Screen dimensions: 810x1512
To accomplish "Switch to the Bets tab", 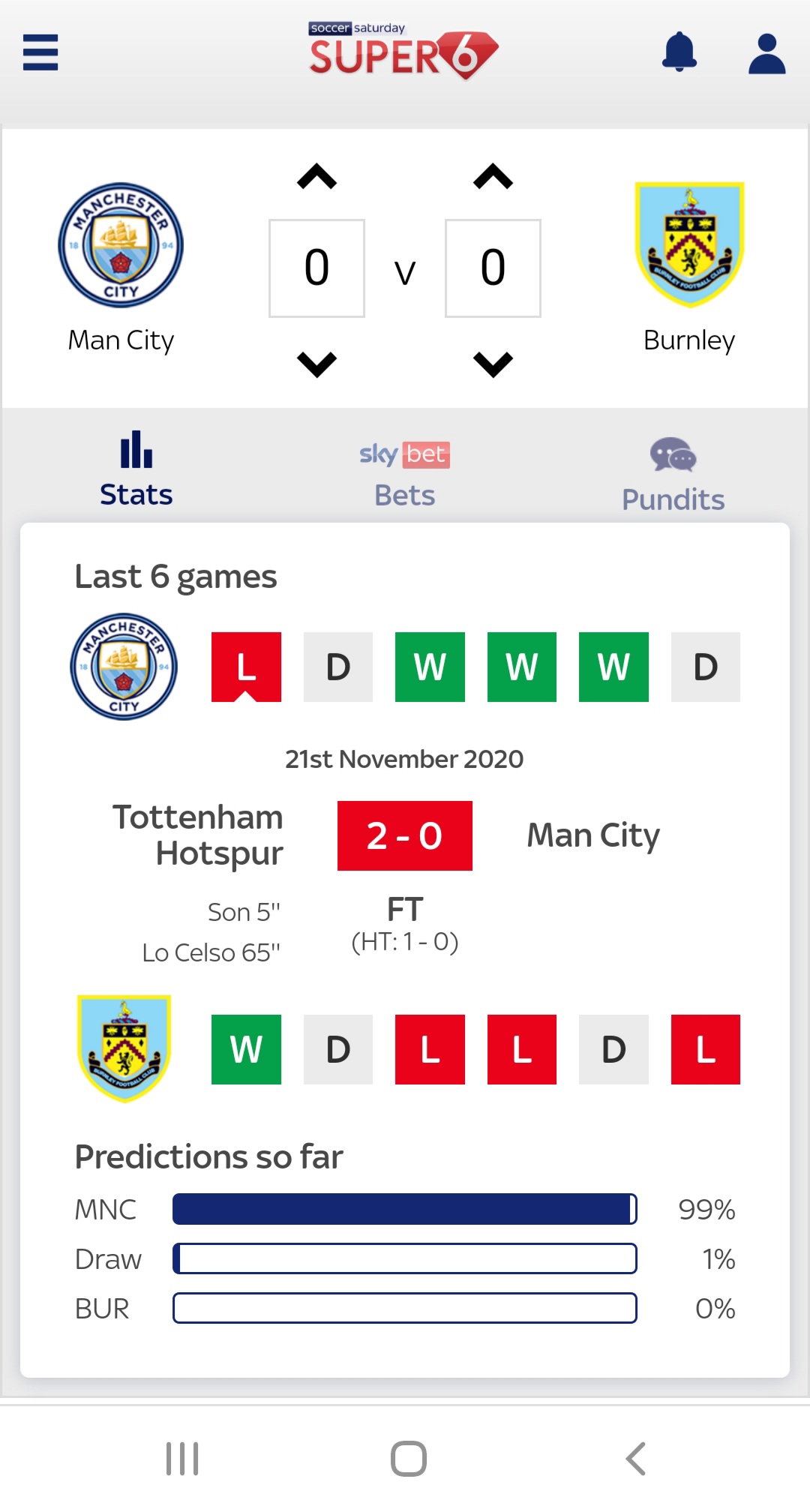I will (x=404, y=474).
